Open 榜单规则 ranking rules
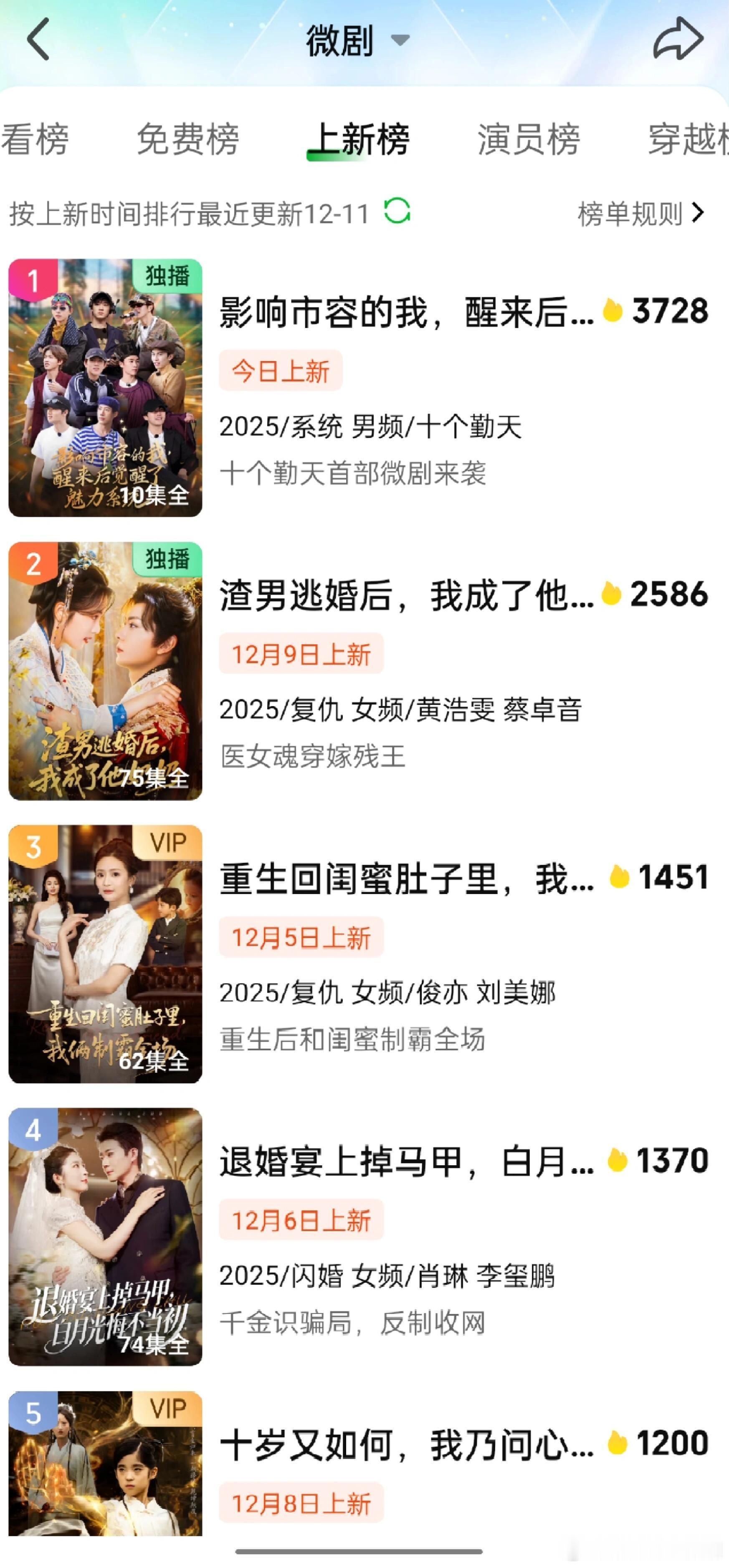729x1568 pixels. point(640,213)
